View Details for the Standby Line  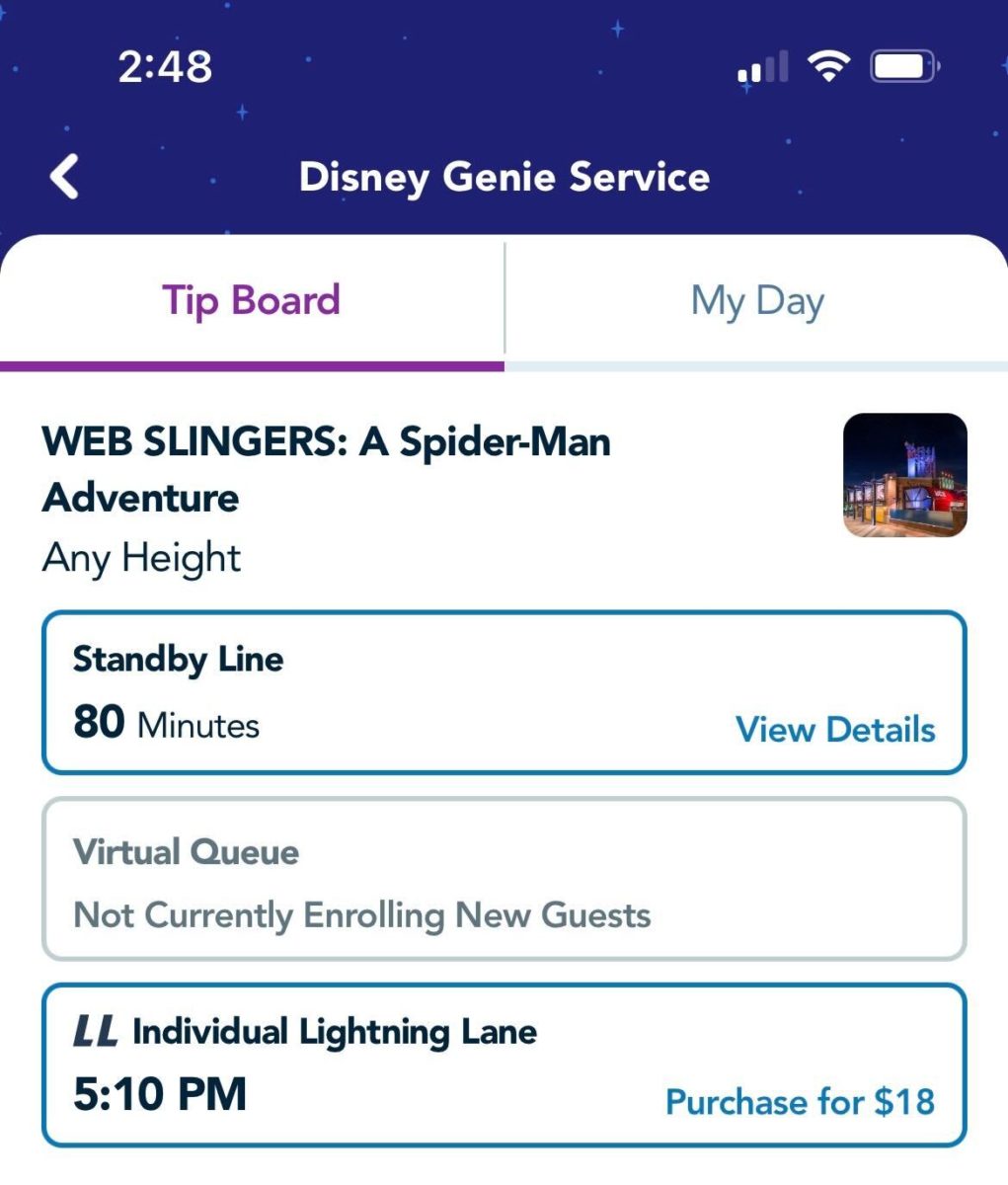835,730
